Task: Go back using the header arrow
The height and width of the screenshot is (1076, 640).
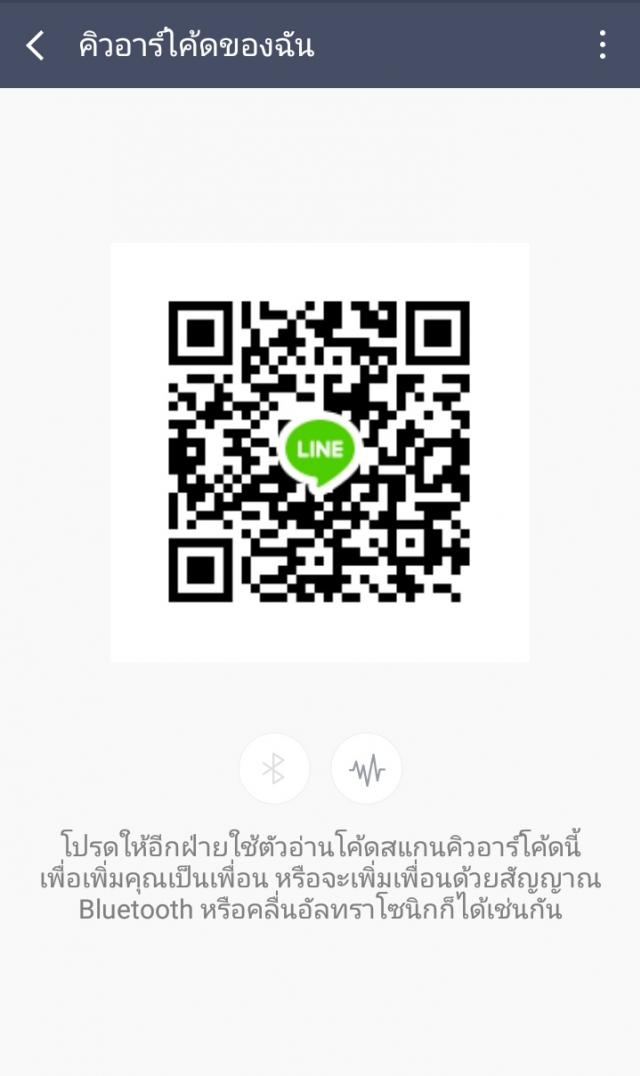Action: pyautogui.click(x=35, y=46)
